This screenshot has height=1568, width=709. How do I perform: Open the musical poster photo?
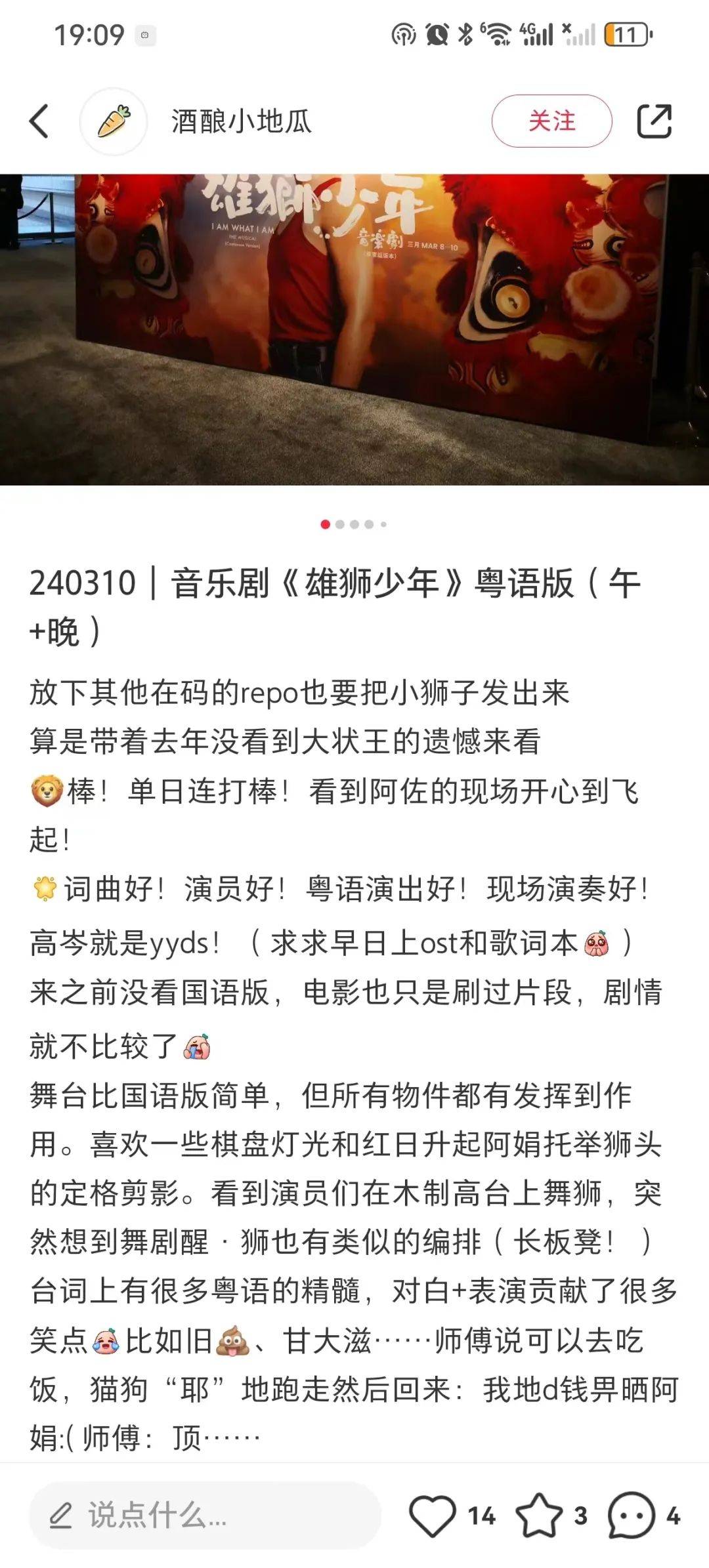coord(354,329)
